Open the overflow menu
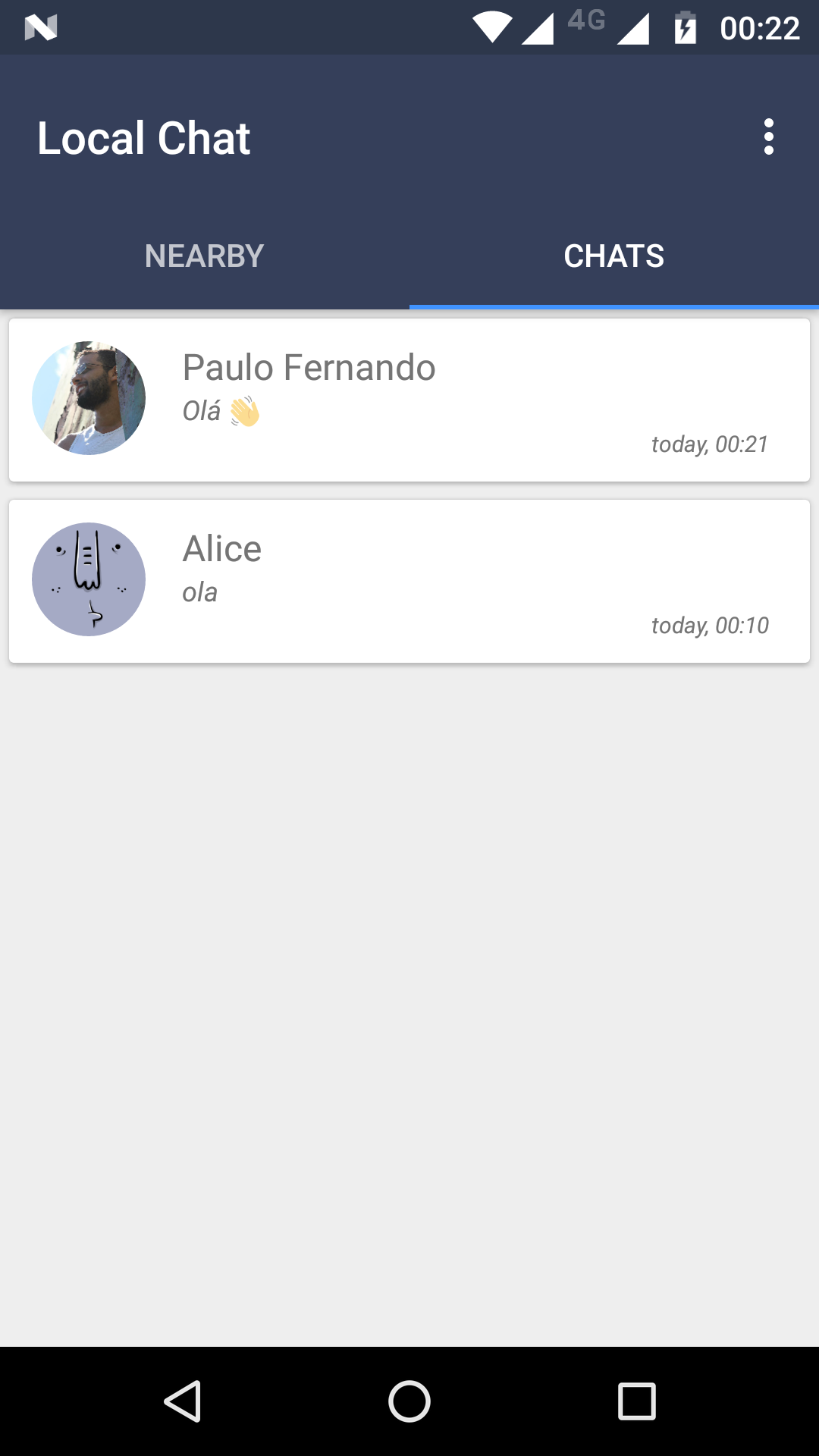This screenshot has height=1456, width=819. (x=768, y=137)
